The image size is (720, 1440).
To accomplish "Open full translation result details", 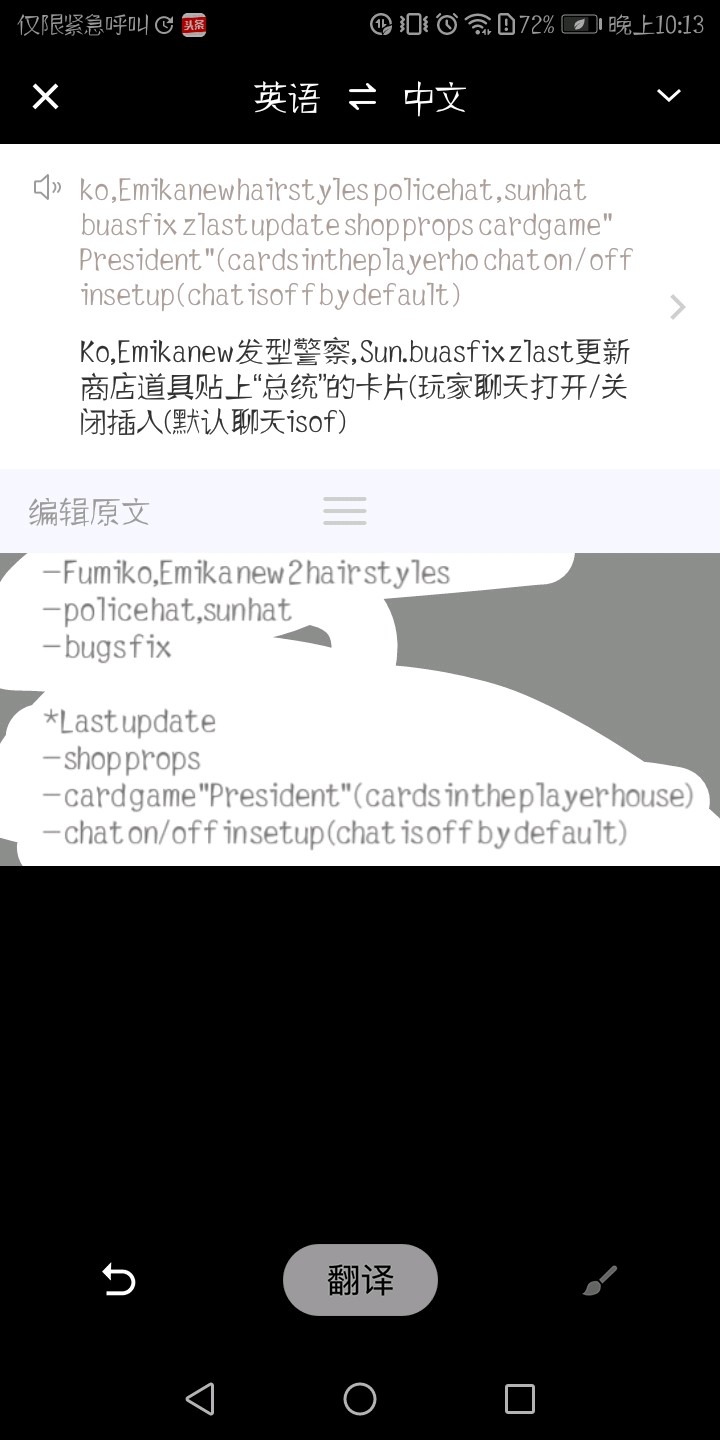I will [677, 307].
